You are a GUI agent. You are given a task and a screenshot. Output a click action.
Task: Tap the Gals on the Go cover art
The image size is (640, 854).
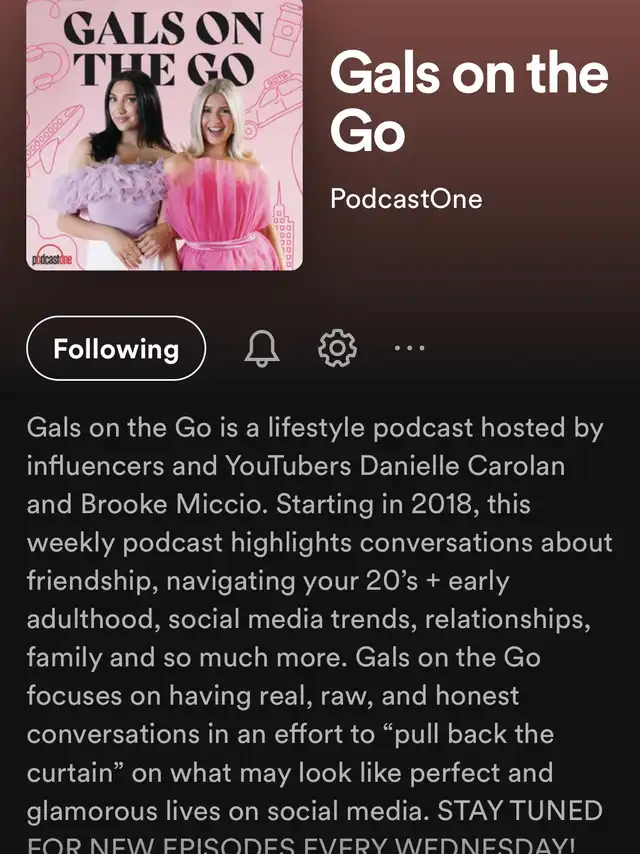pyautogui.click(x=165, y=135)
